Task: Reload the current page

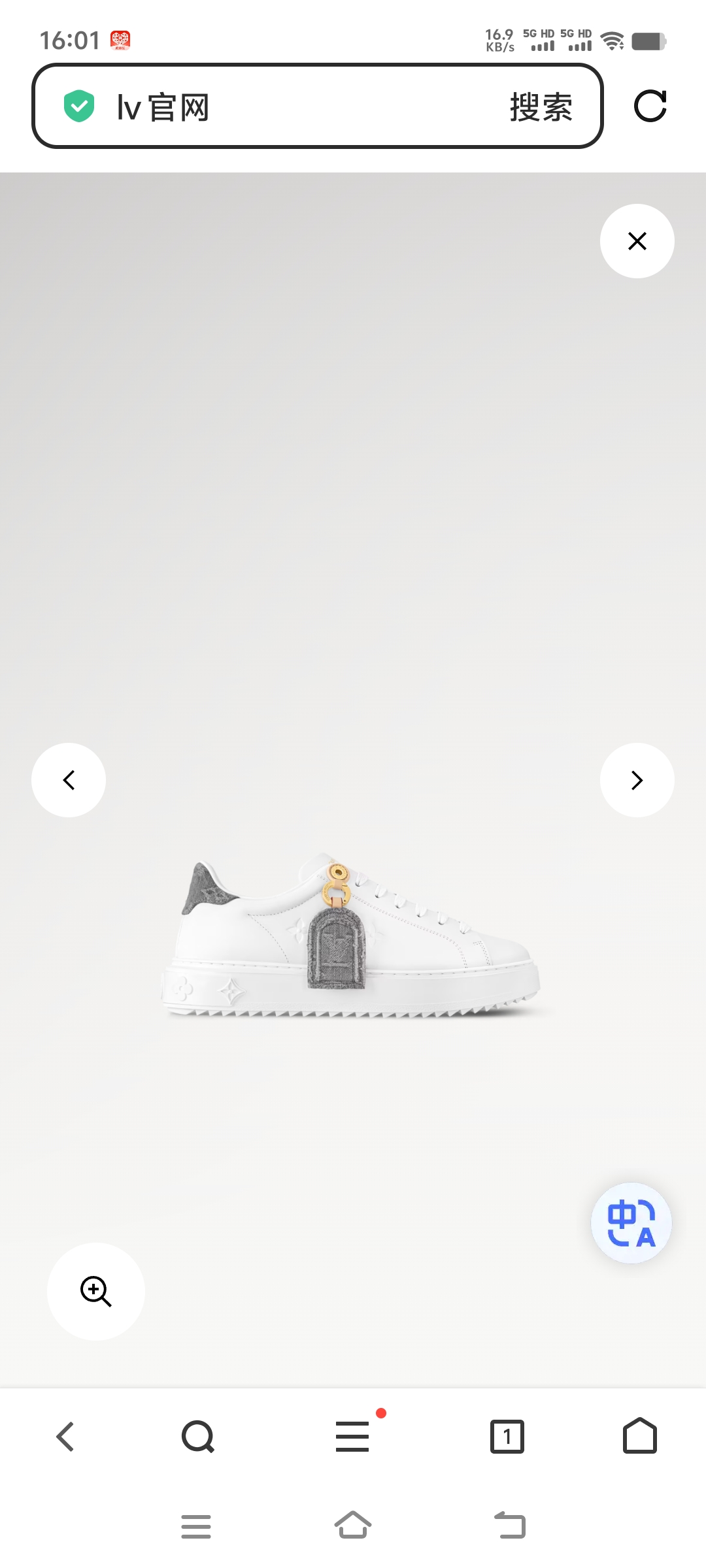Action: point(650,106)
